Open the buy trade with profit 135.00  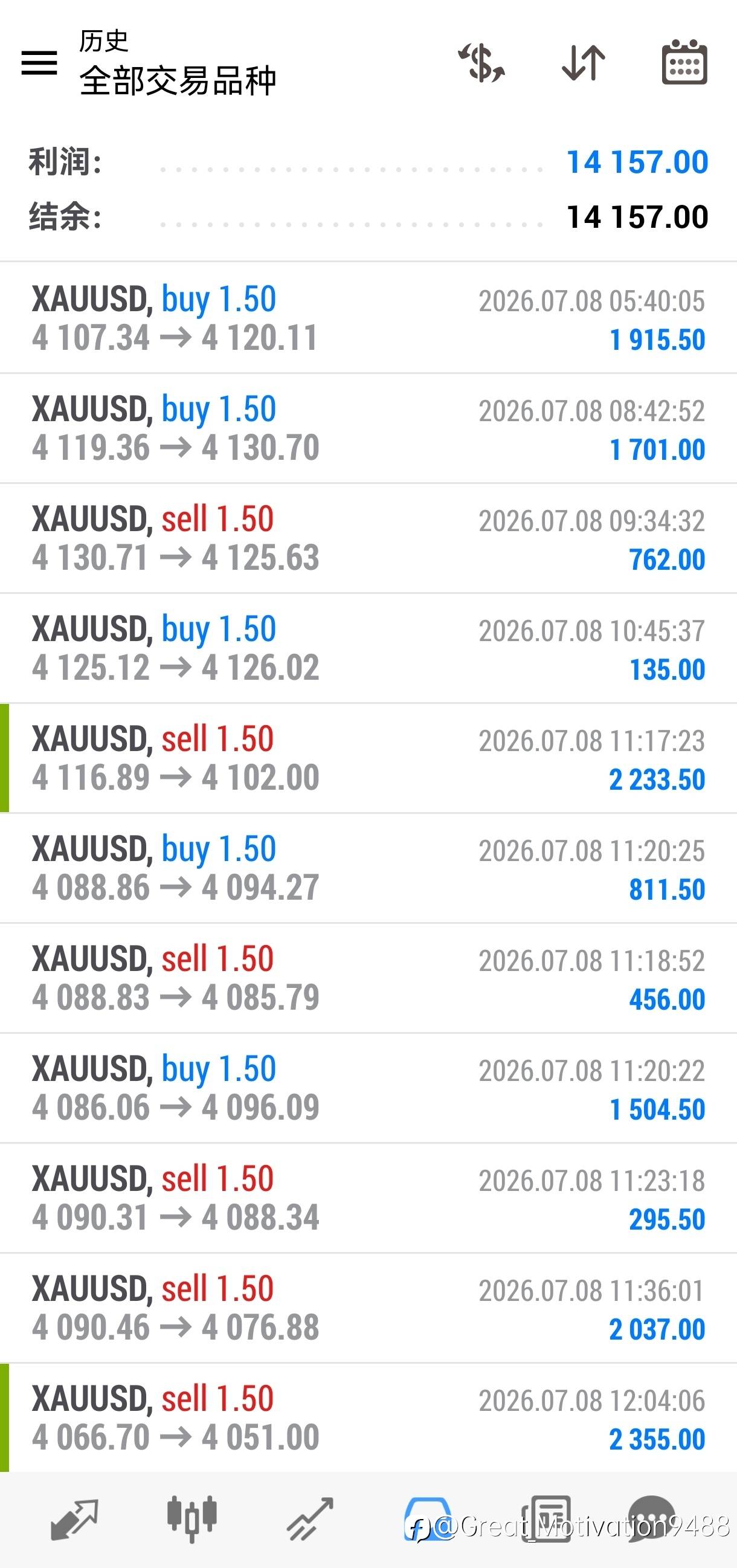pyautogui.click(x=368, y=649)
